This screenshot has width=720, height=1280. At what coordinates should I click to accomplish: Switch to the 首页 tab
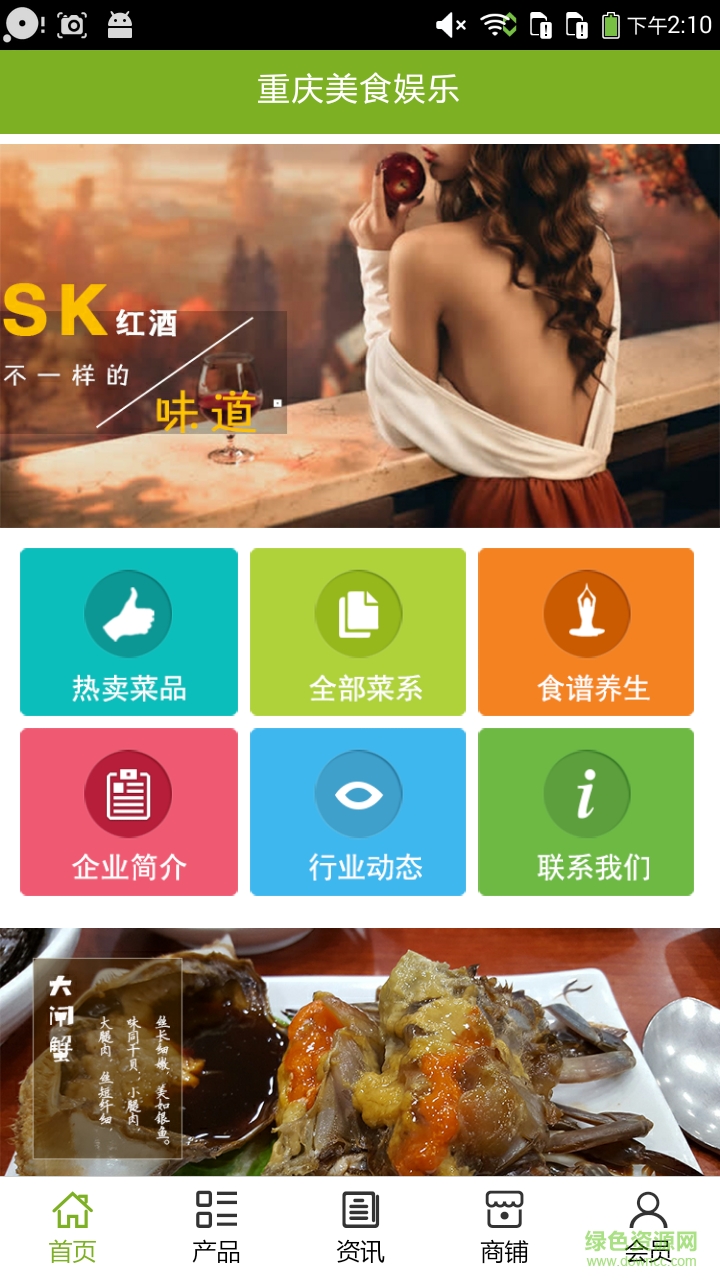[x=73, y=1228]
